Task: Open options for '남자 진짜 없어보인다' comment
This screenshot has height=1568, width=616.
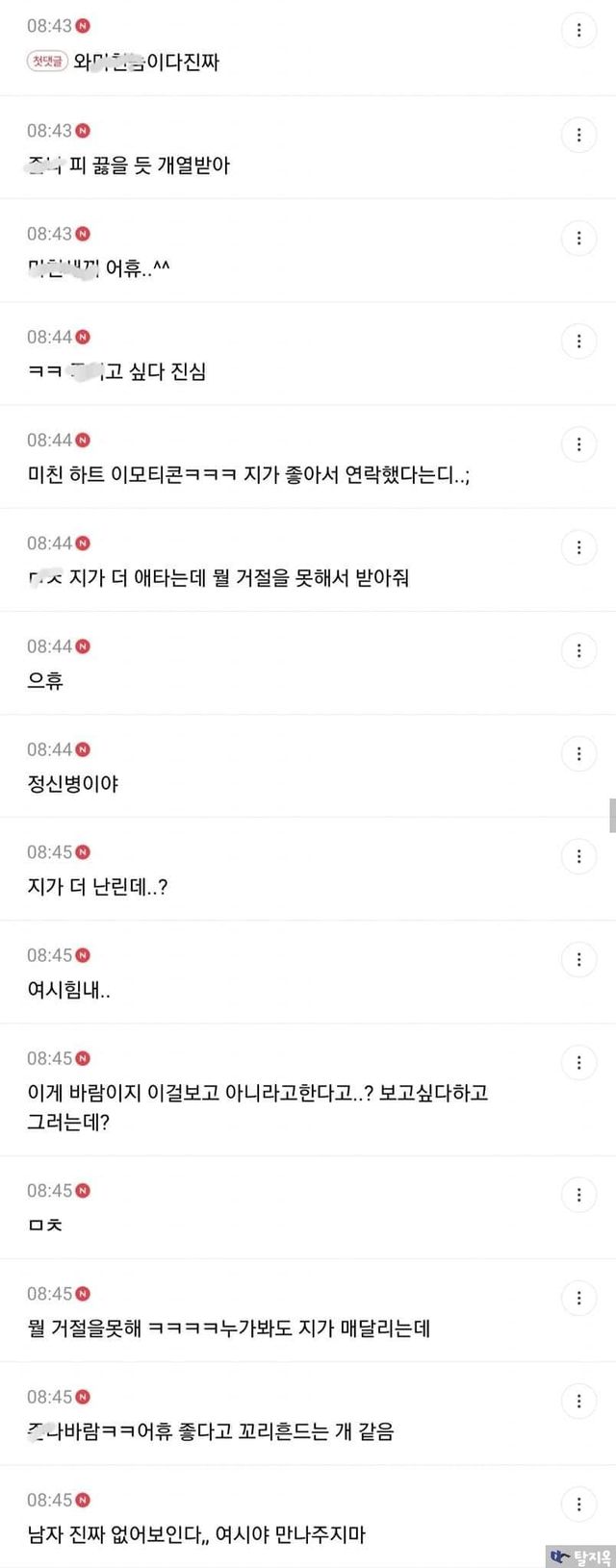Action: (578, 1505)
